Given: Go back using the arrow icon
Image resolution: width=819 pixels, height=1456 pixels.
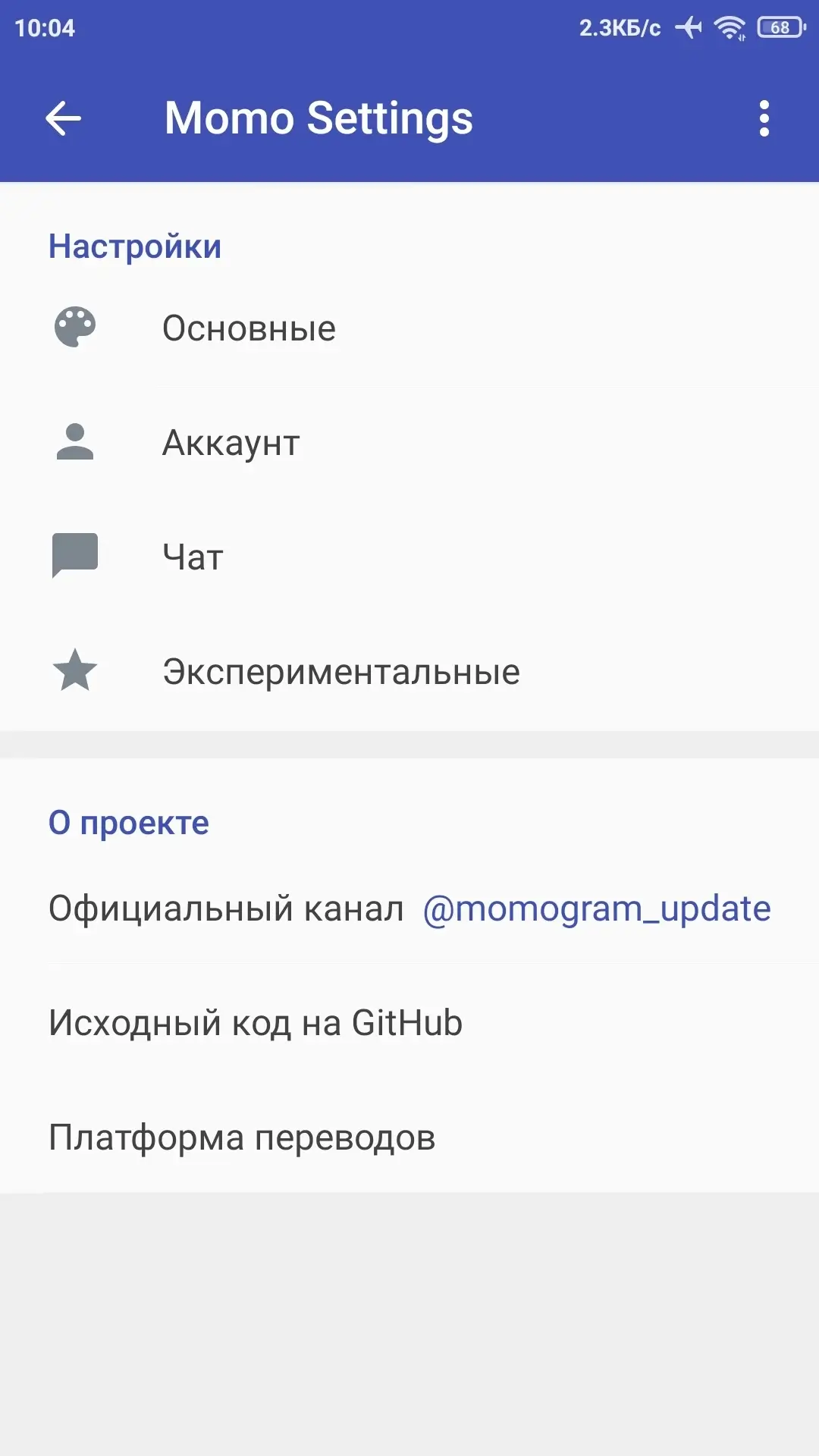Looking at the screenshot, I should tap(63, 118).
